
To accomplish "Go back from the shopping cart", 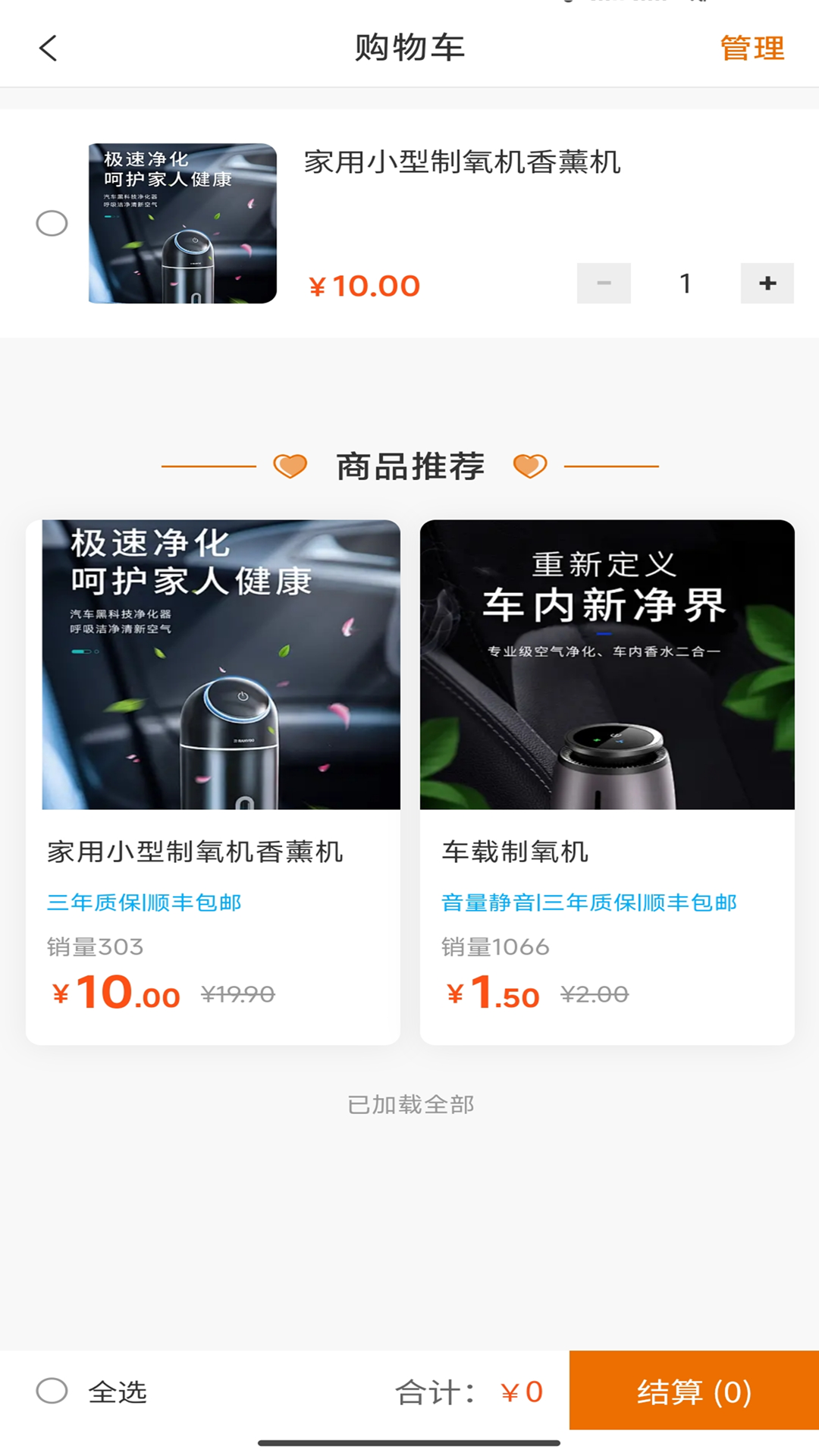I will [49, 49].
